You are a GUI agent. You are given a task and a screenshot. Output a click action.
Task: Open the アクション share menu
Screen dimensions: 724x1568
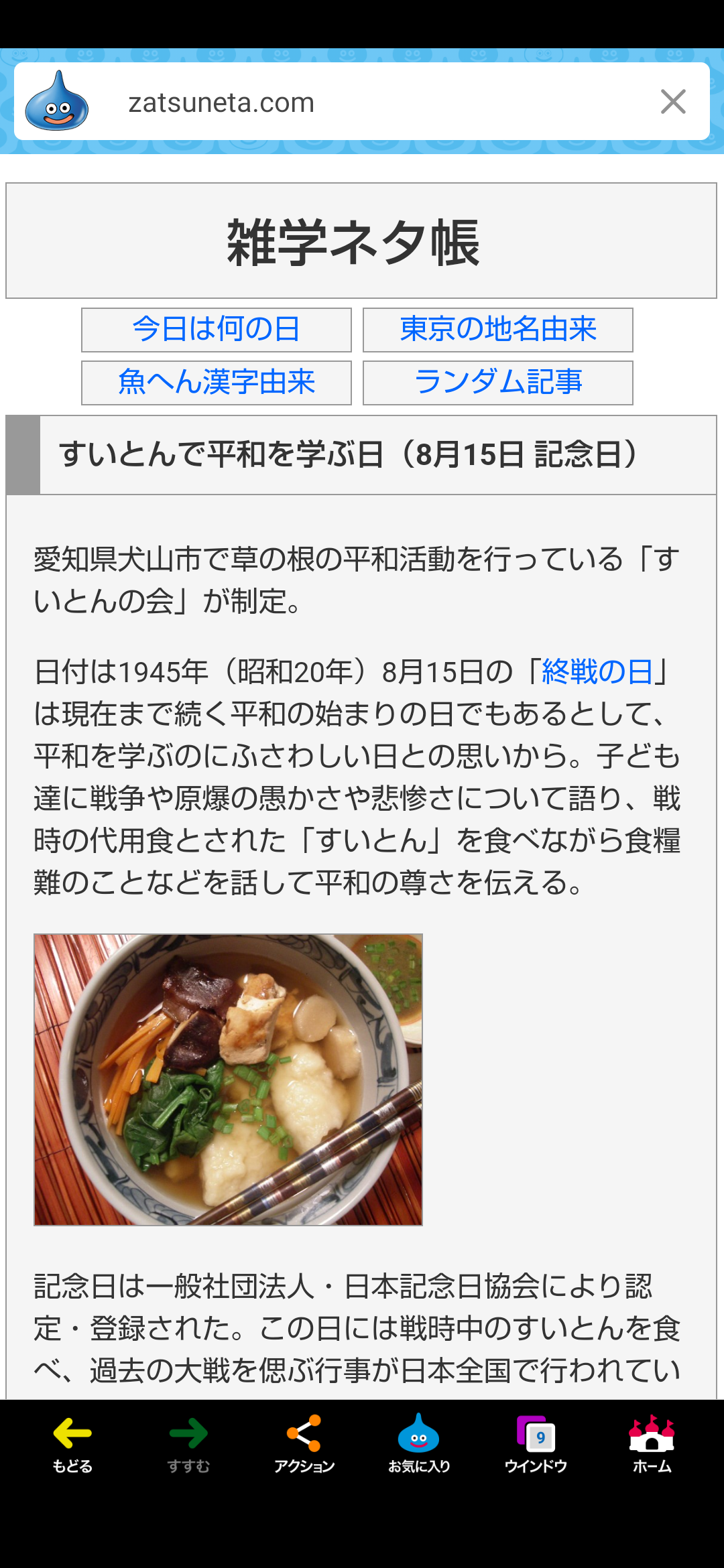click(x=304, y=1445)
